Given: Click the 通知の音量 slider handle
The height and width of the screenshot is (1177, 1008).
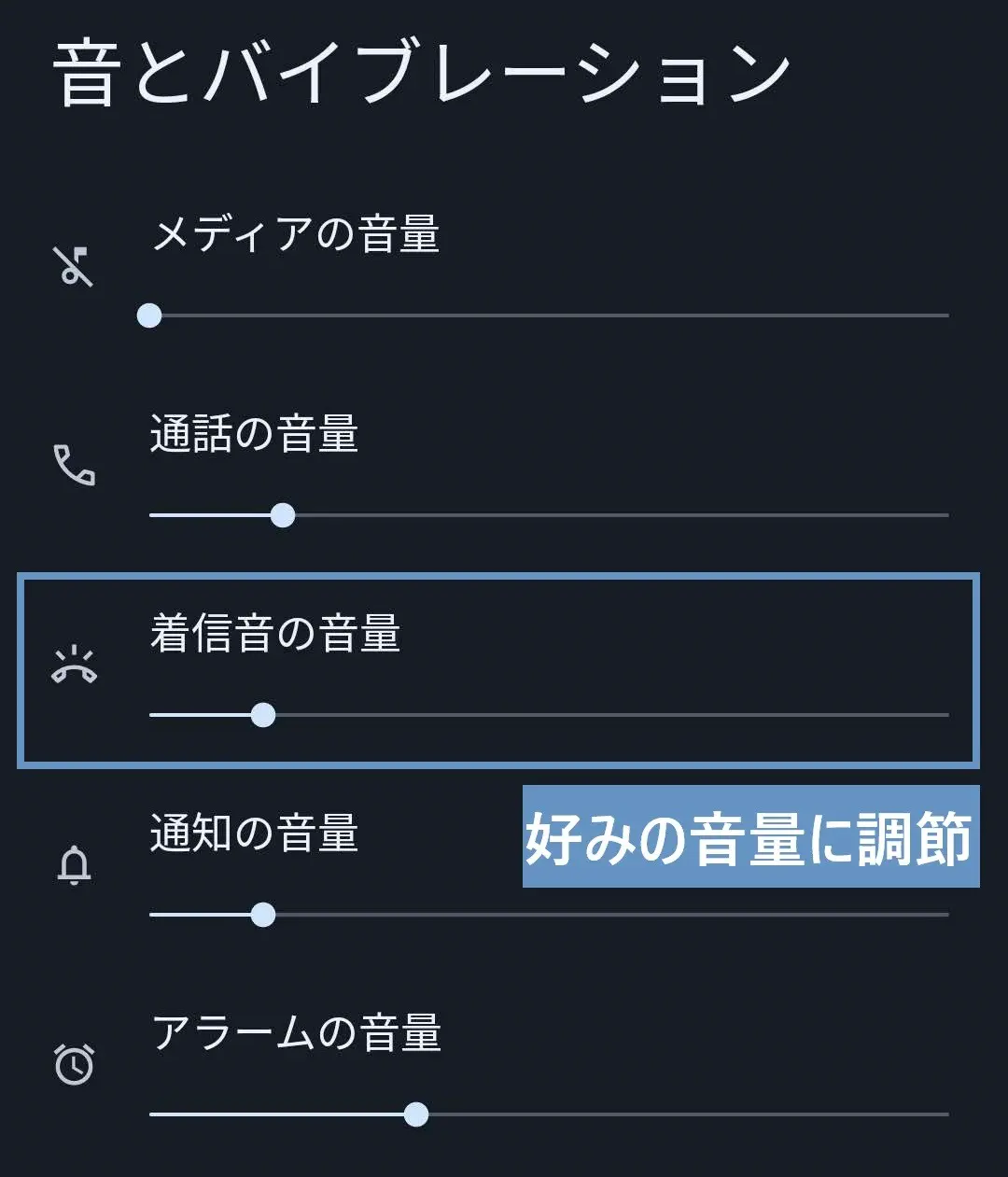Looking at the screenshot, I should click(264, 915).
